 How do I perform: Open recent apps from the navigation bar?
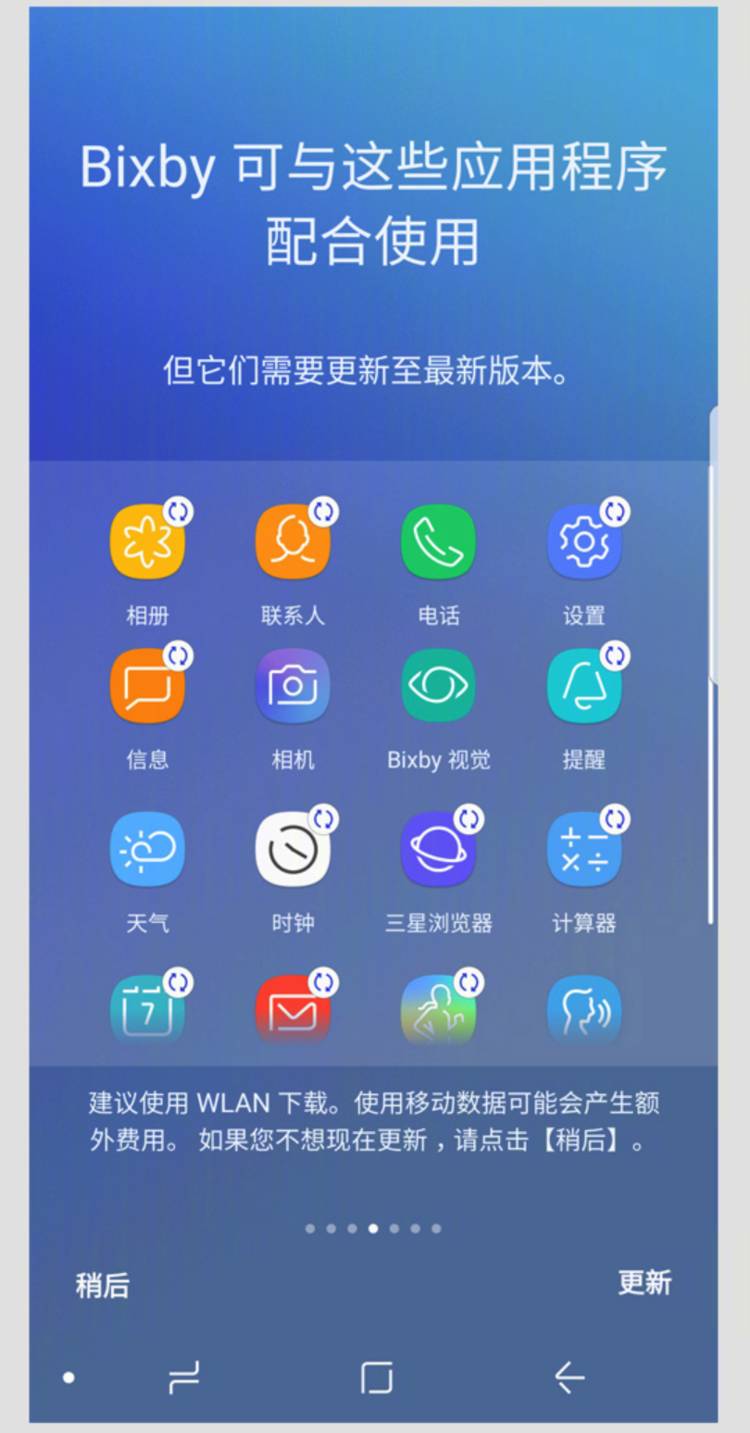point(184,1377)
